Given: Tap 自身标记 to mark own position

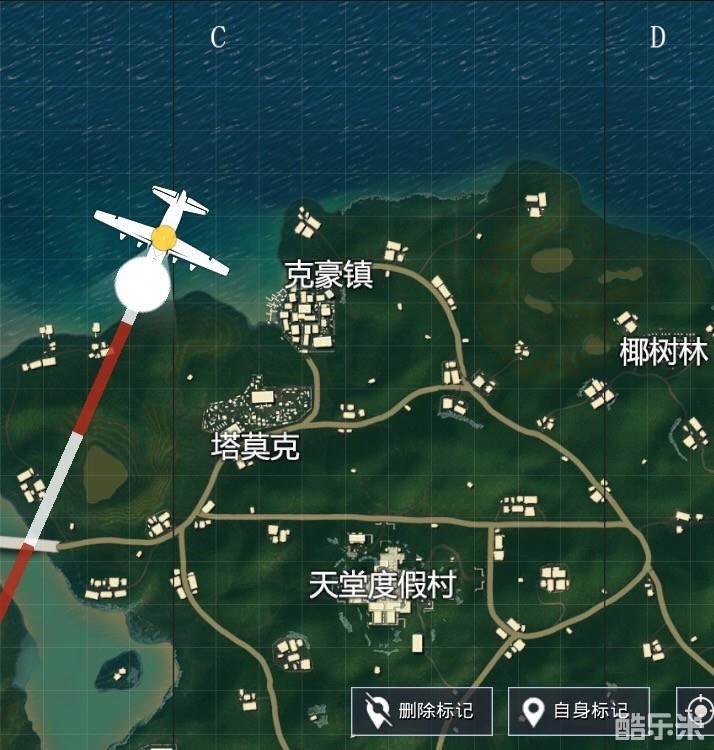Looking at the screenshot, I should tap(578, 711).
